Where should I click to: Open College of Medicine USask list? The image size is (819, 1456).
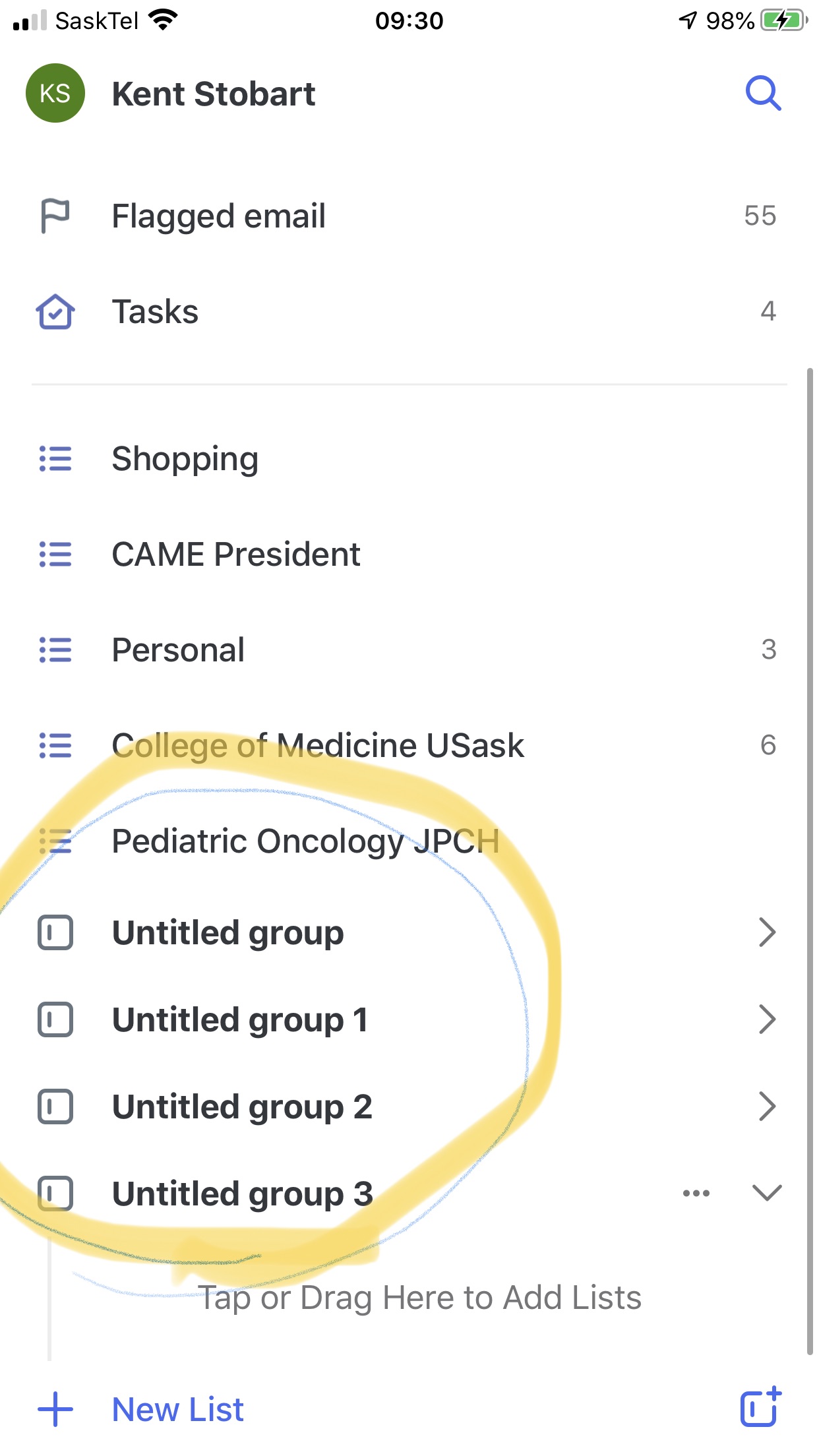tap(409, 746)
